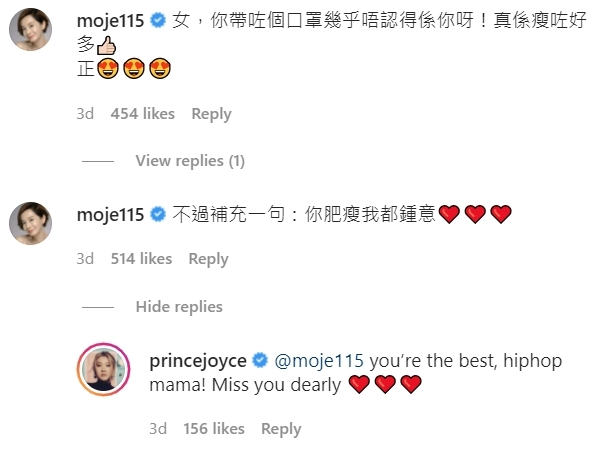View who liked the 454 likes comment

(x=142, y=114)
